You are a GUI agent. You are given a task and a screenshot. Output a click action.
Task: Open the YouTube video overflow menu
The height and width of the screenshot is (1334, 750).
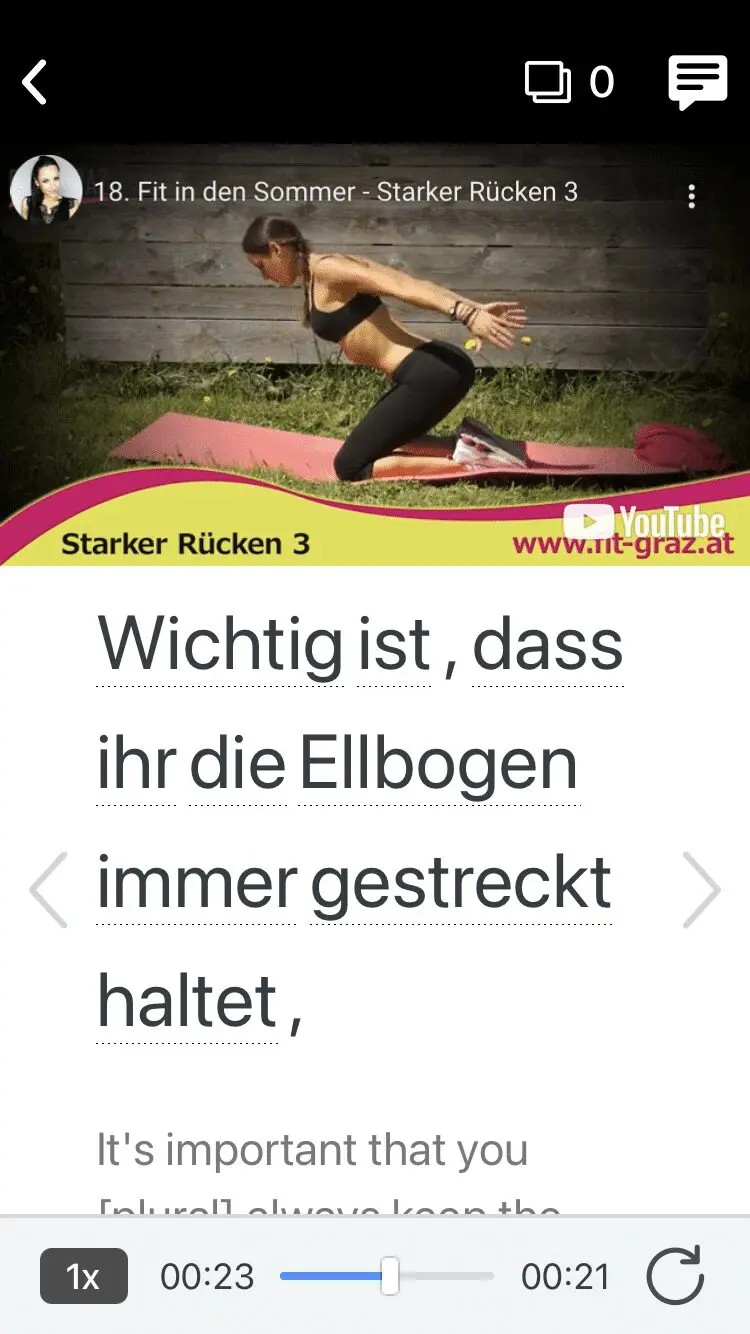691,196
